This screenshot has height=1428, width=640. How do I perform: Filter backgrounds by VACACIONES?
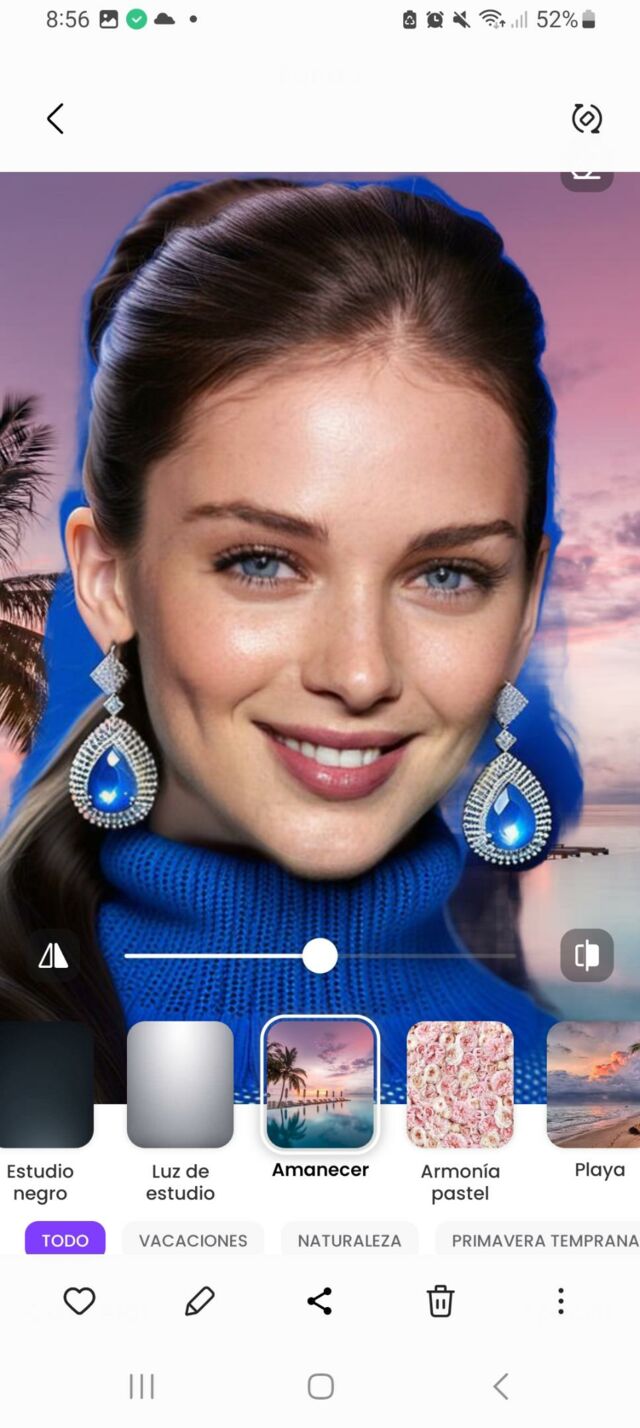[x=193, y=1241]
